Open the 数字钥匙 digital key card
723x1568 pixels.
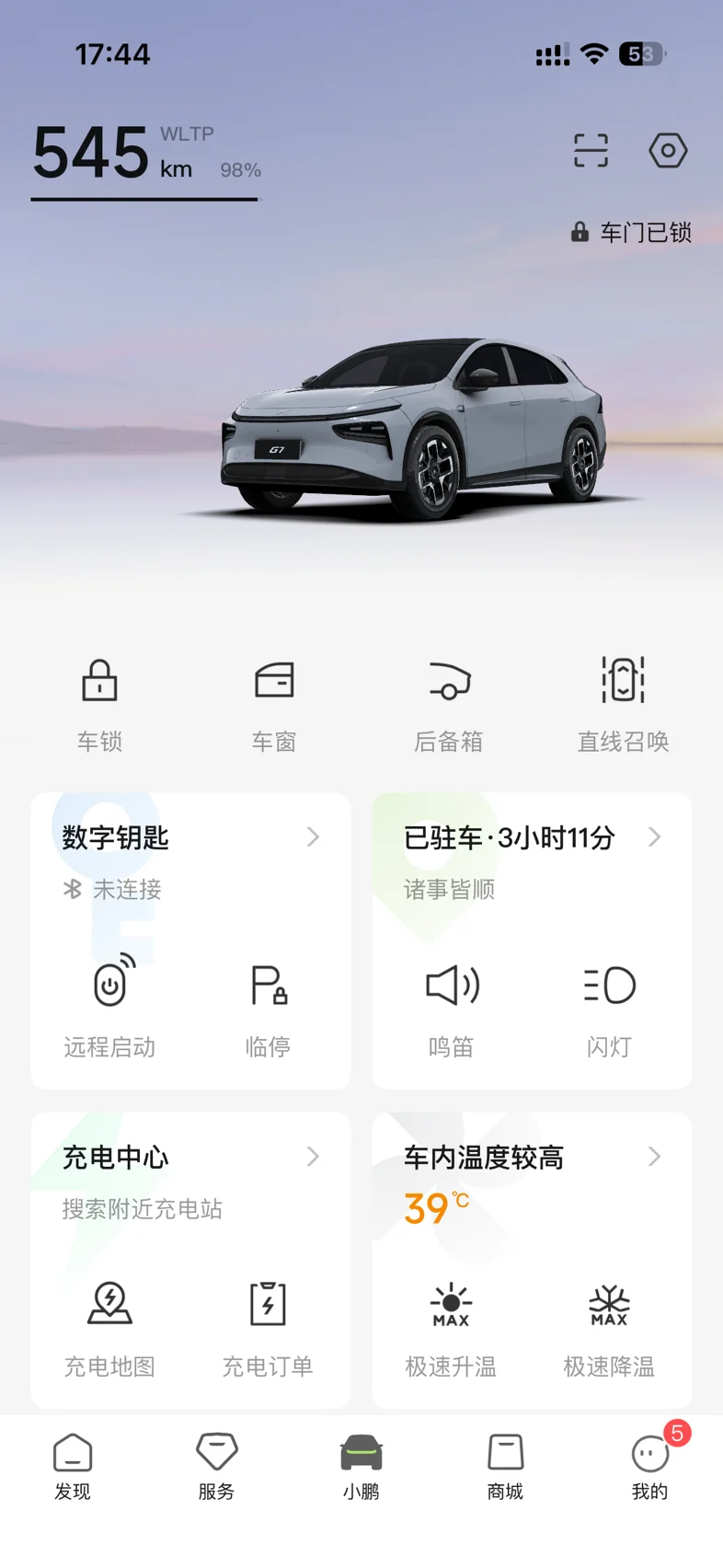pos(190,860)
